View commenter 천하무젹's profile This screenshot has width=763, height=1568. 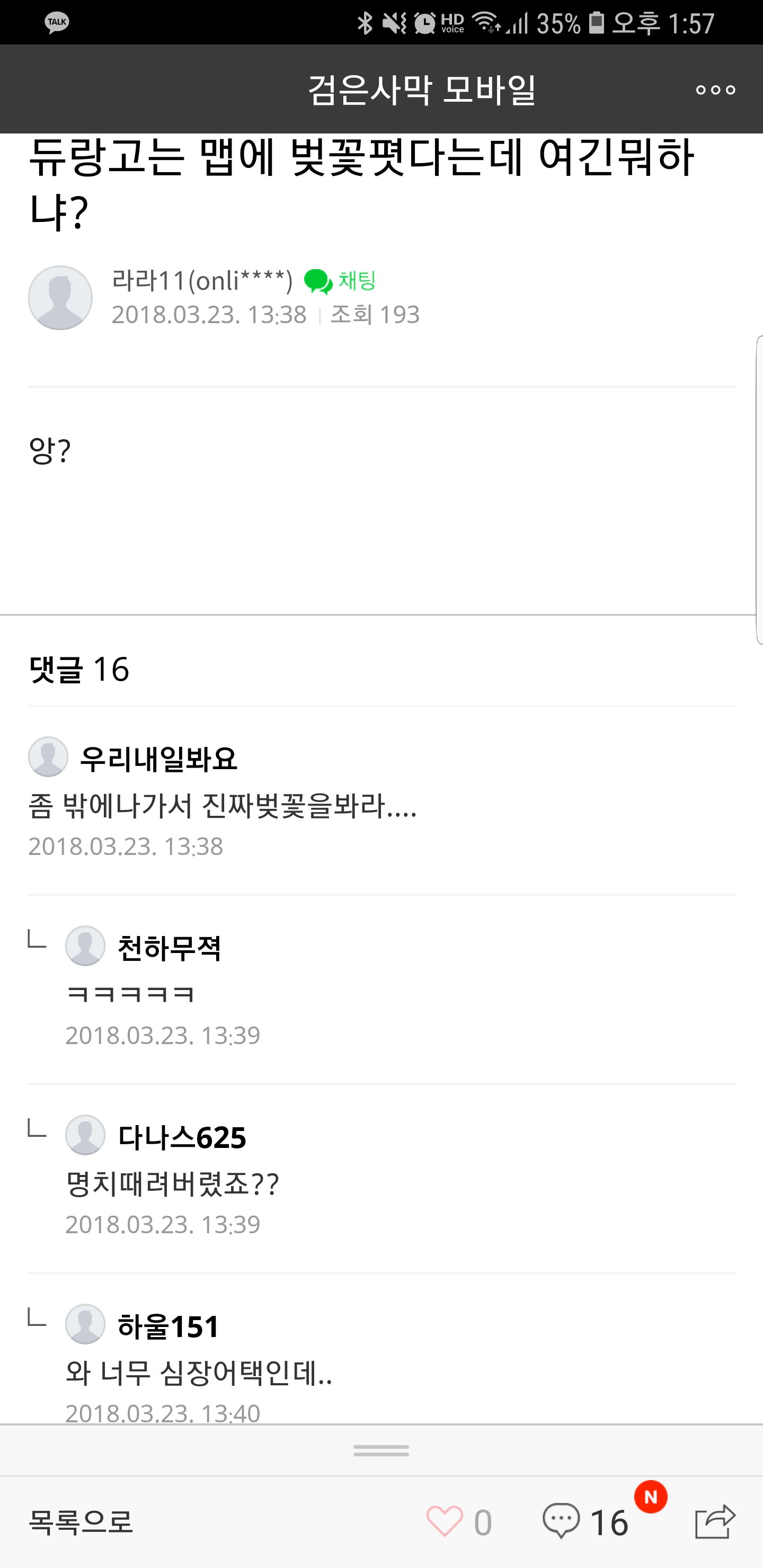85,946
